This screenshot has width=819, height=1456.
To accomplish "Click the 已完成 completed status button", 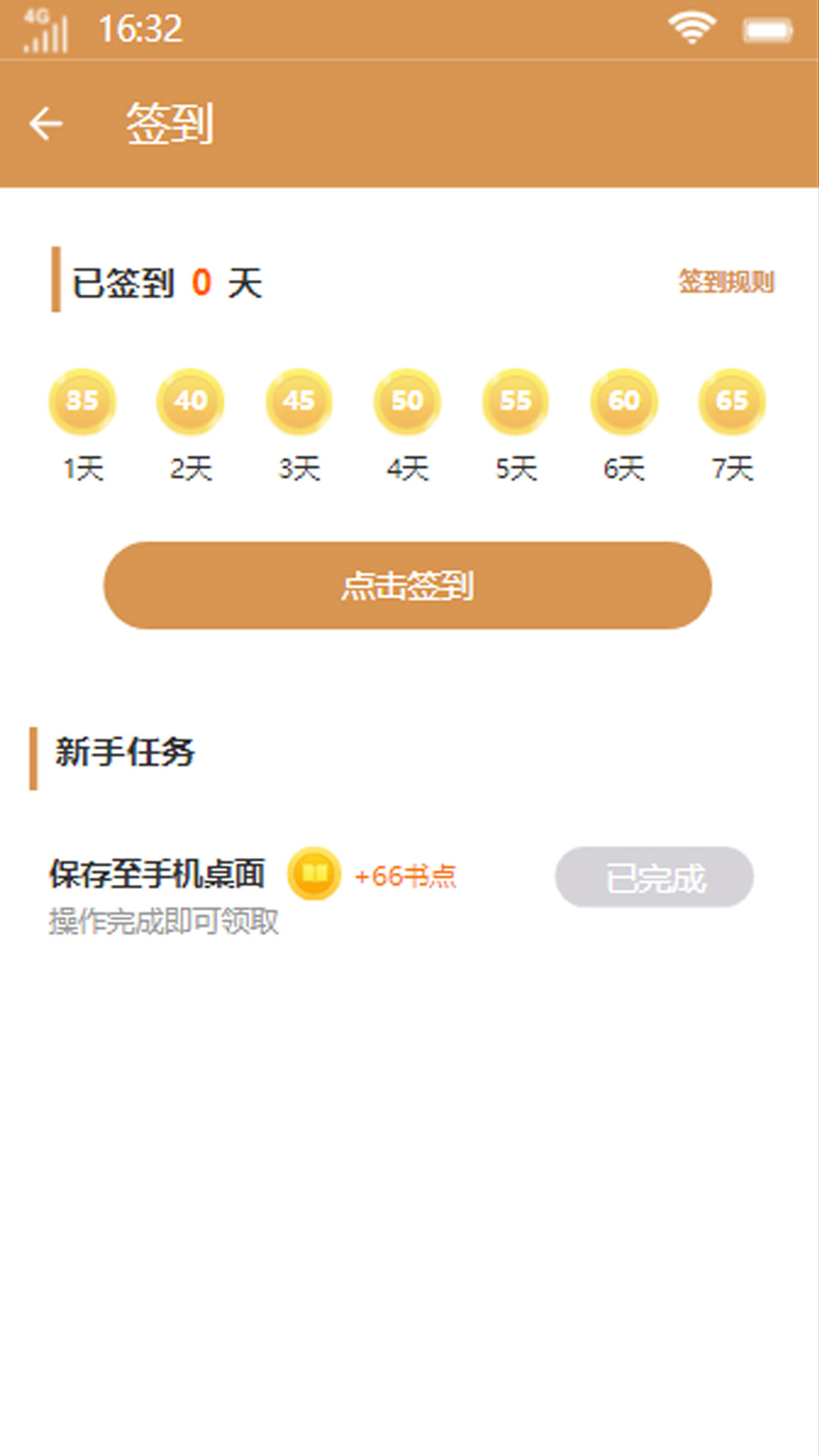I will click(x=655, y=876).
